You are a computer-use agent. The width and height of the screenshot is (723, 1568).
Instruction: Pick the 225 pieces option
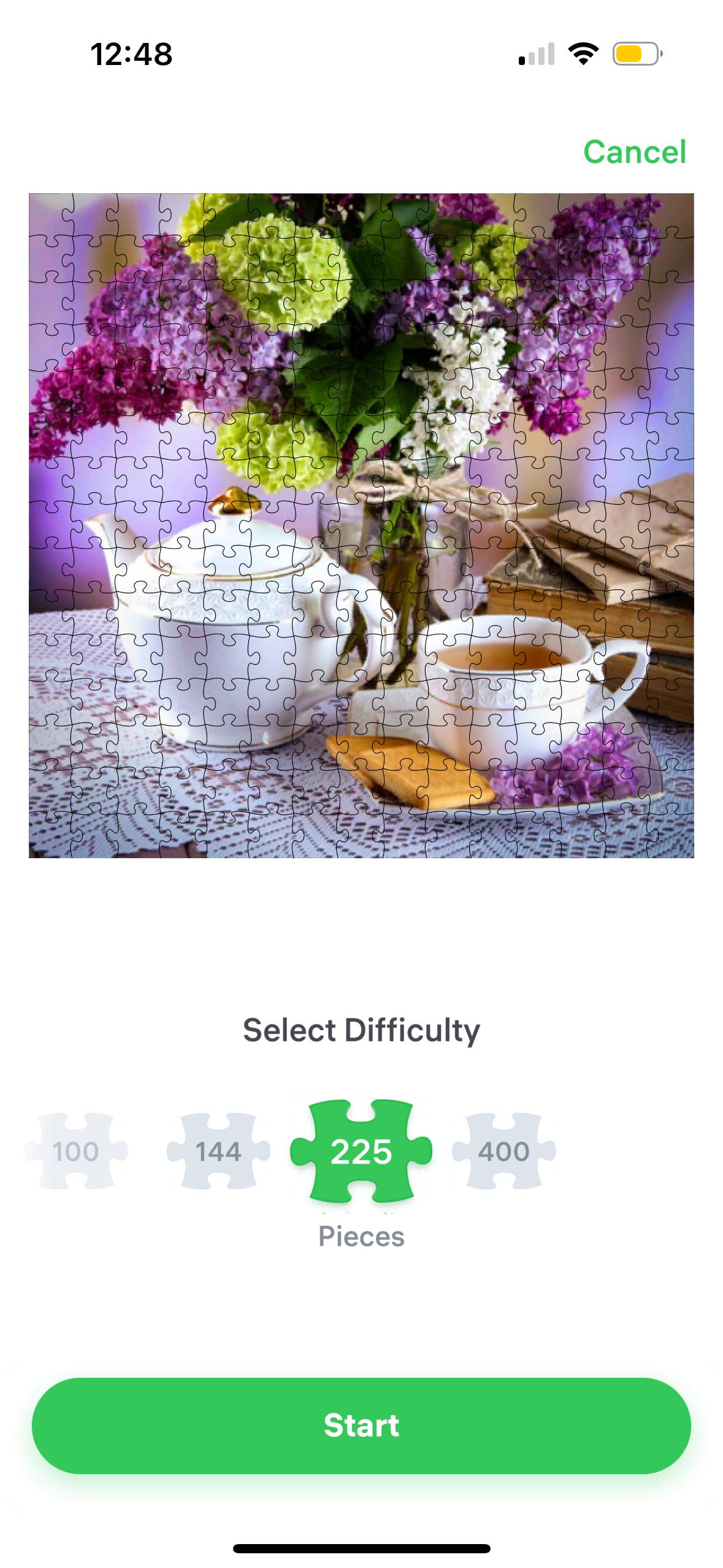click(x=361, y=1151)
